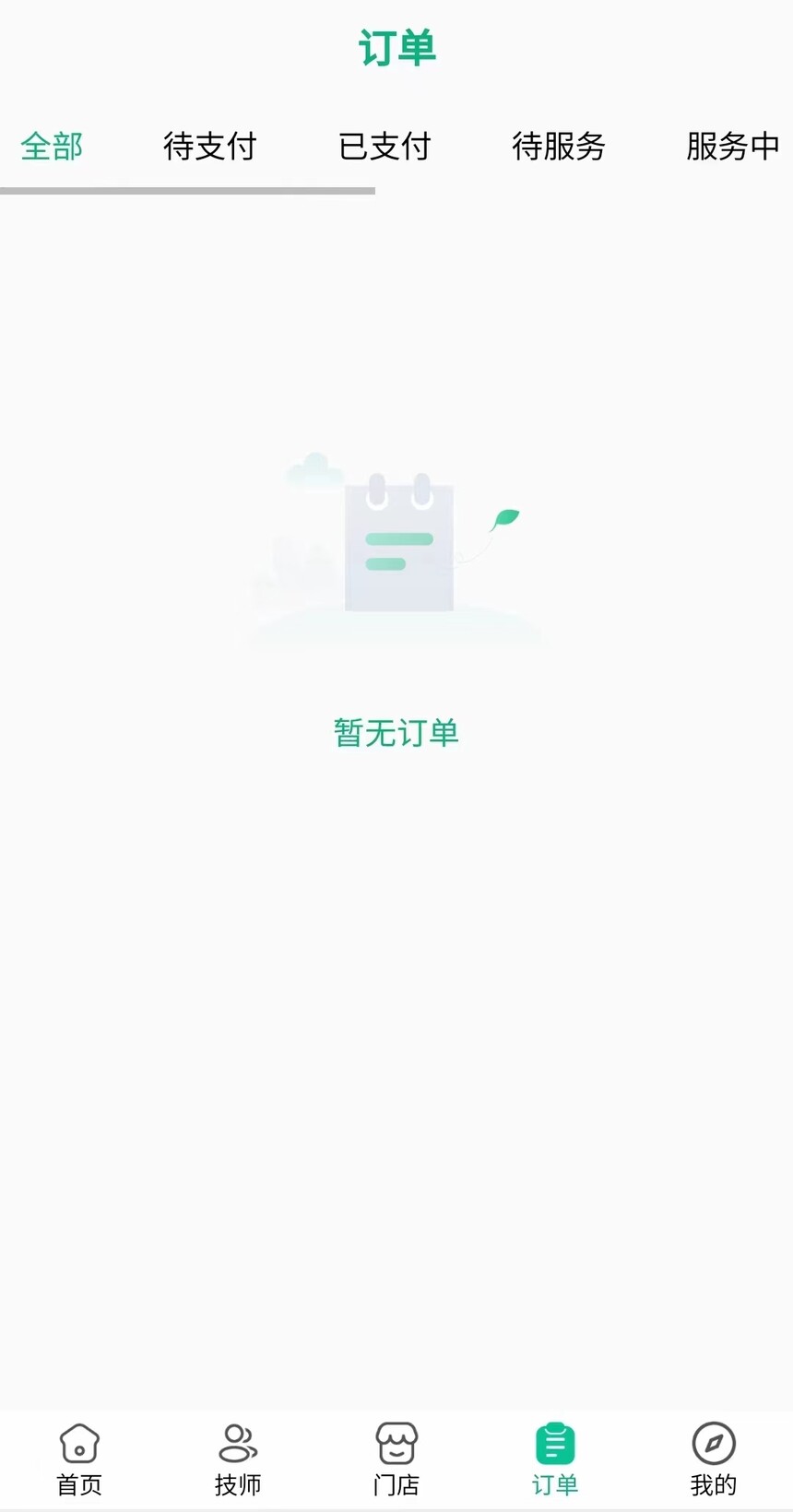View 服务中 orders
Viewport: 793px width, 1512px height.
732,147
